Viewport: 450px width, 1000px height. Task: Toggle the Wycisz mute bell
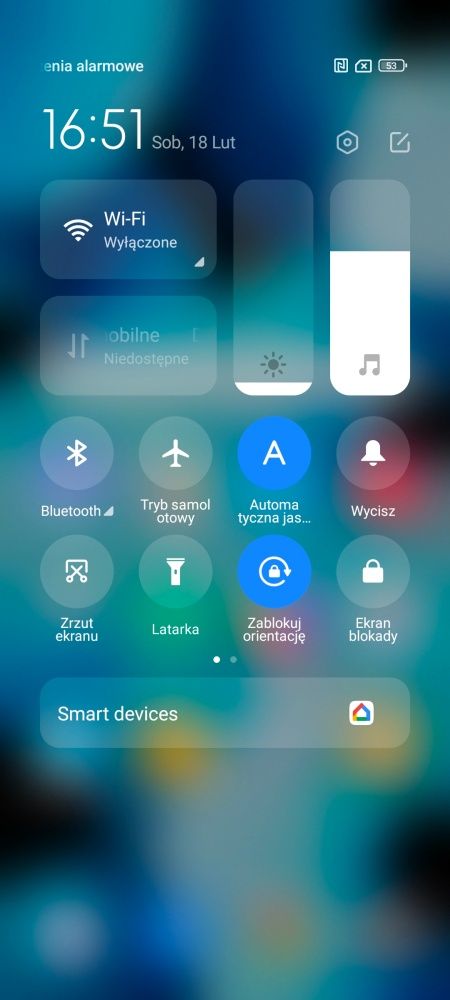point(373,453)
